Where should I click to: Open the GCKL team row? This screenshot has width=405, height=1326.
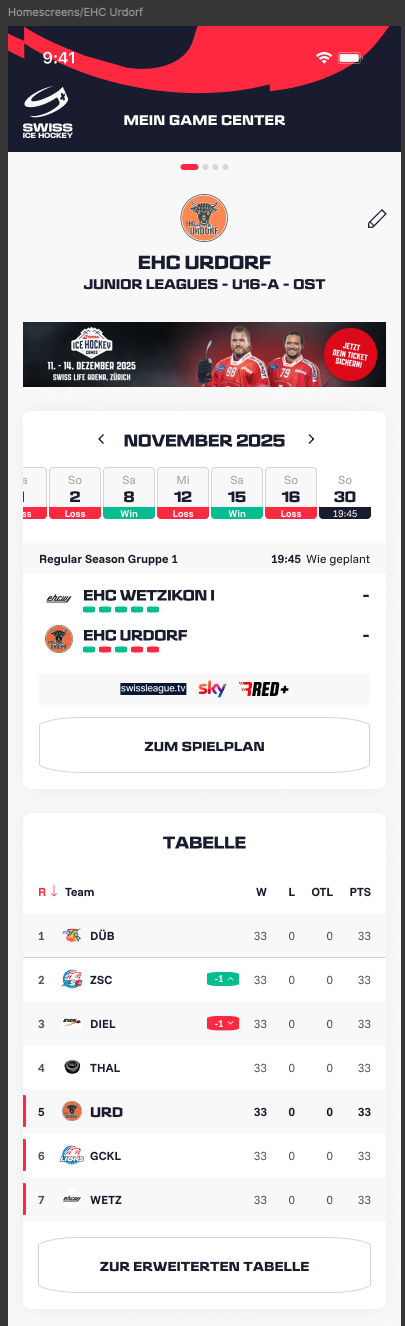(204, 1156)
